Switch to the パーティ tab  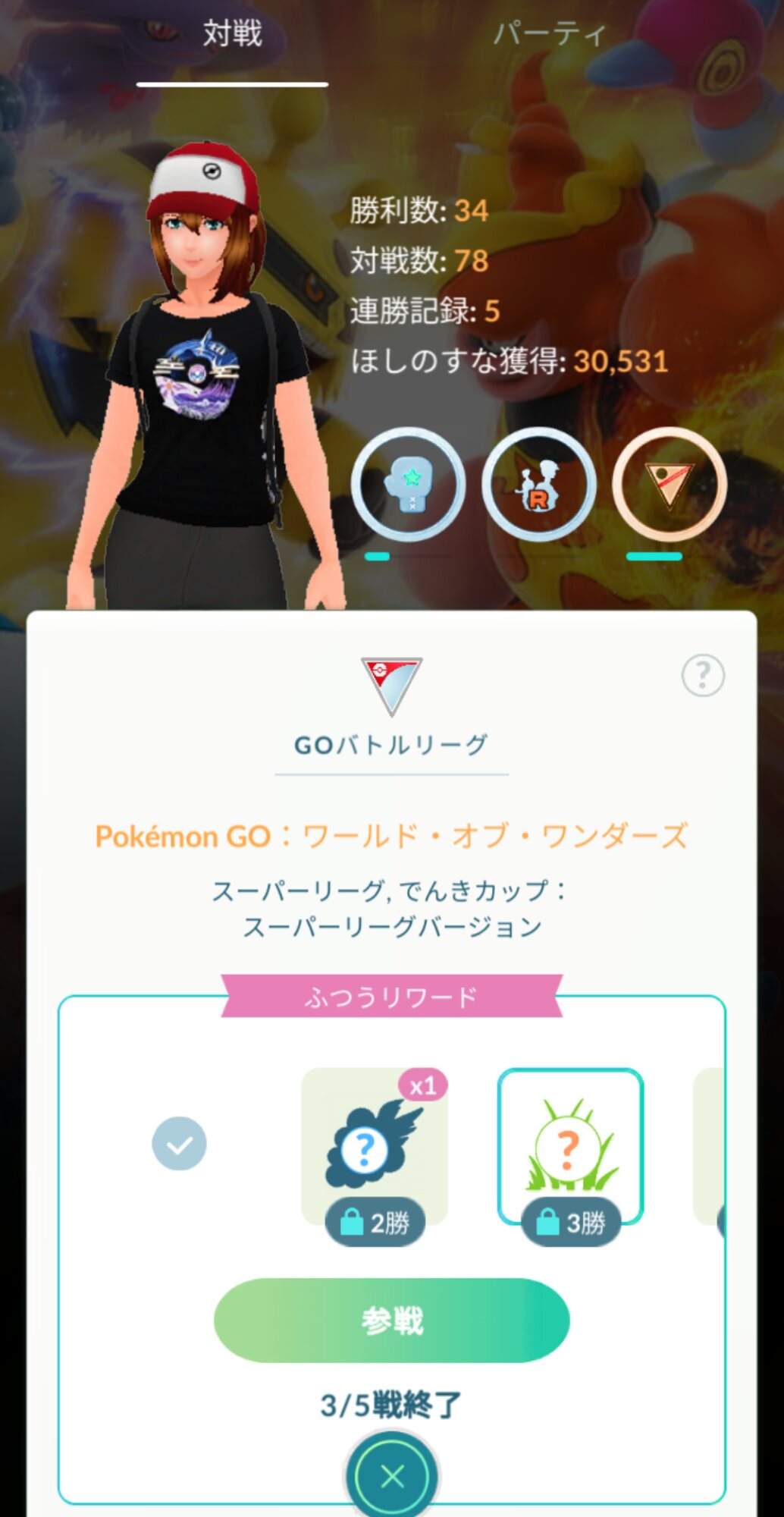tap(550, 34)
